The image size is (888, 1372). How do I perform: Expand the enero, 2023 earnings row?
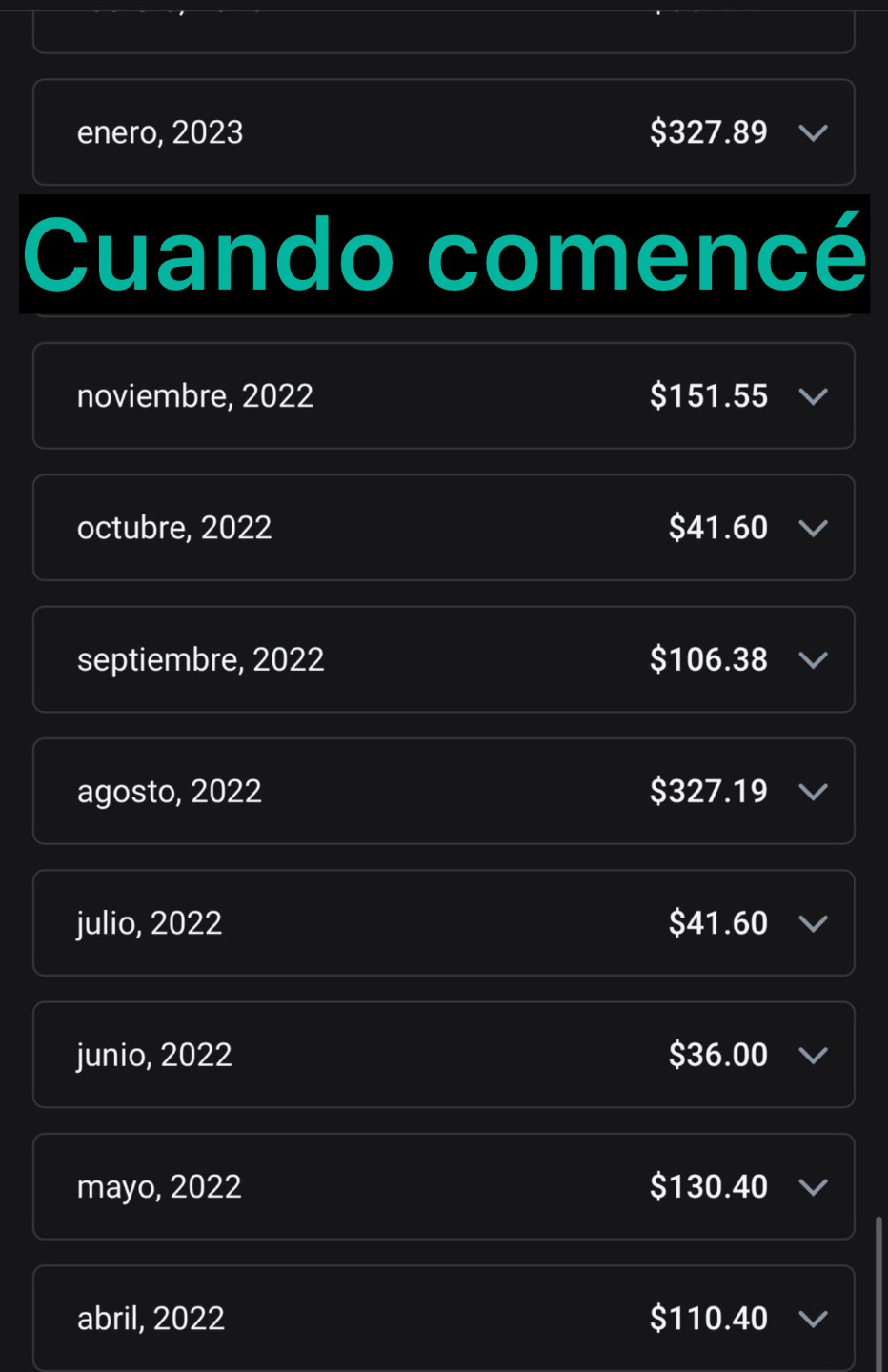[x=813, y=132]
